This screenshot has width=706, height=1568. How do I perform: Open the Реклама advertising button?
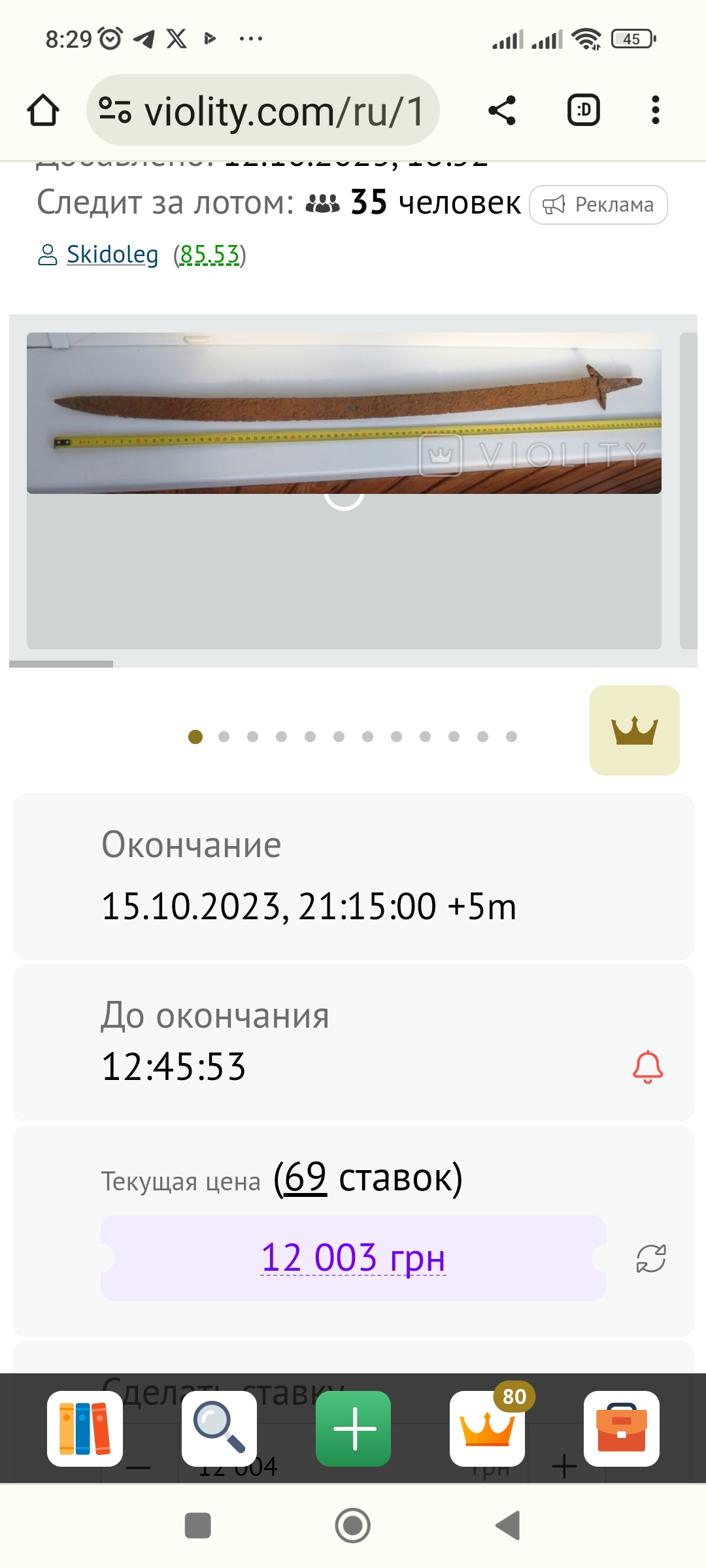point(598,204)
